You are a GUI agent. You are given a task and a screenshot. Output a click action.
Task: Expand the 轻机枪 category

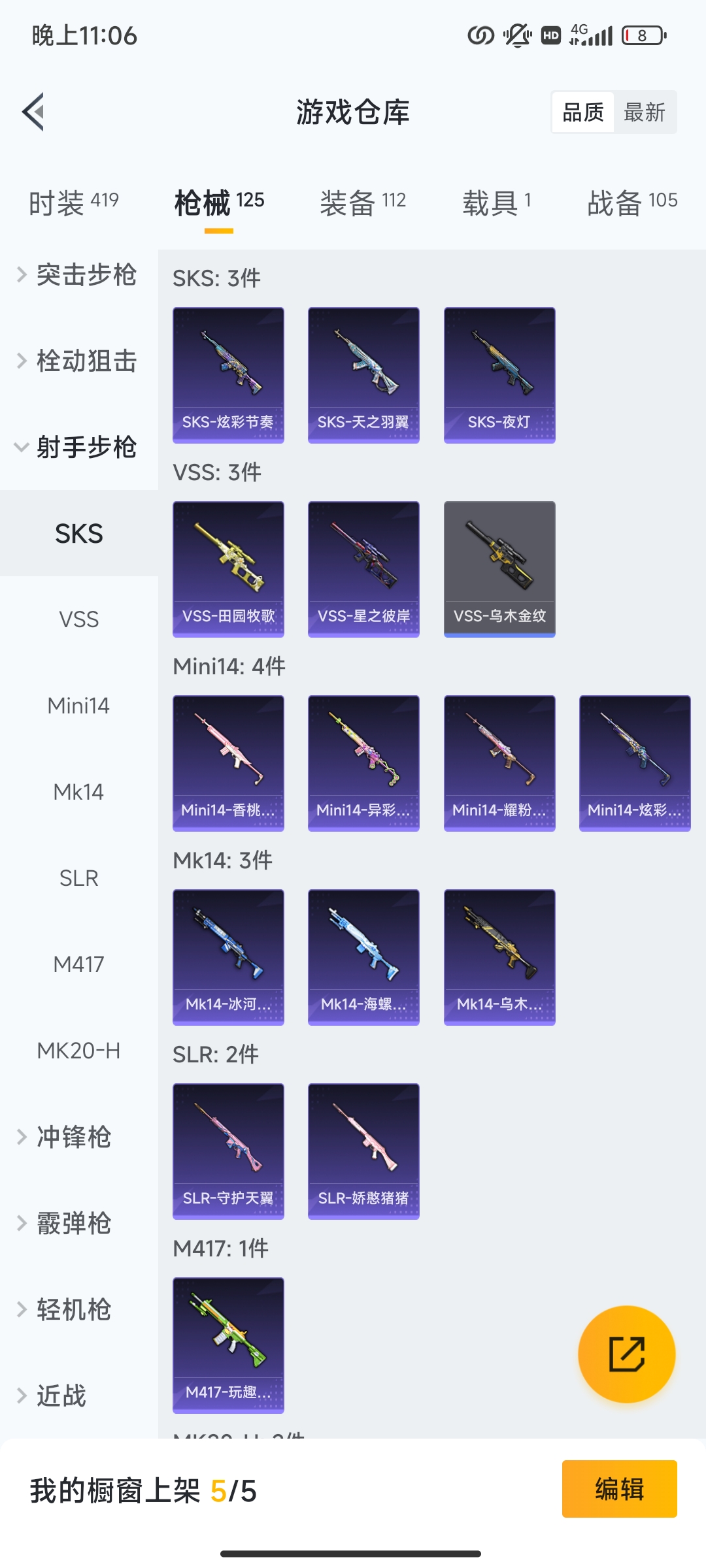[x=72, y=1309]
